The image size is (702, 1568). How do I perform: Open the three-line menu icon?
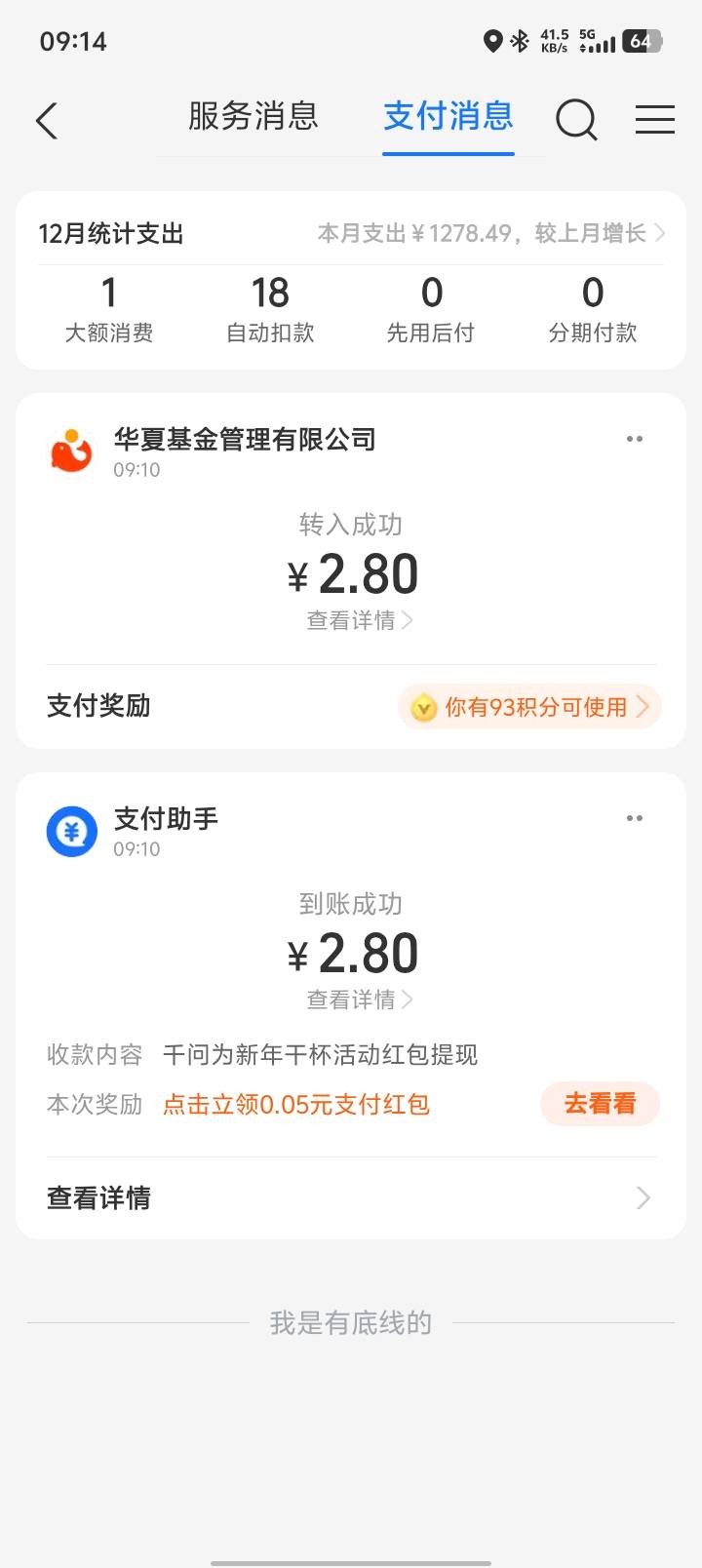pyautogui.click(x=655, y=120)
